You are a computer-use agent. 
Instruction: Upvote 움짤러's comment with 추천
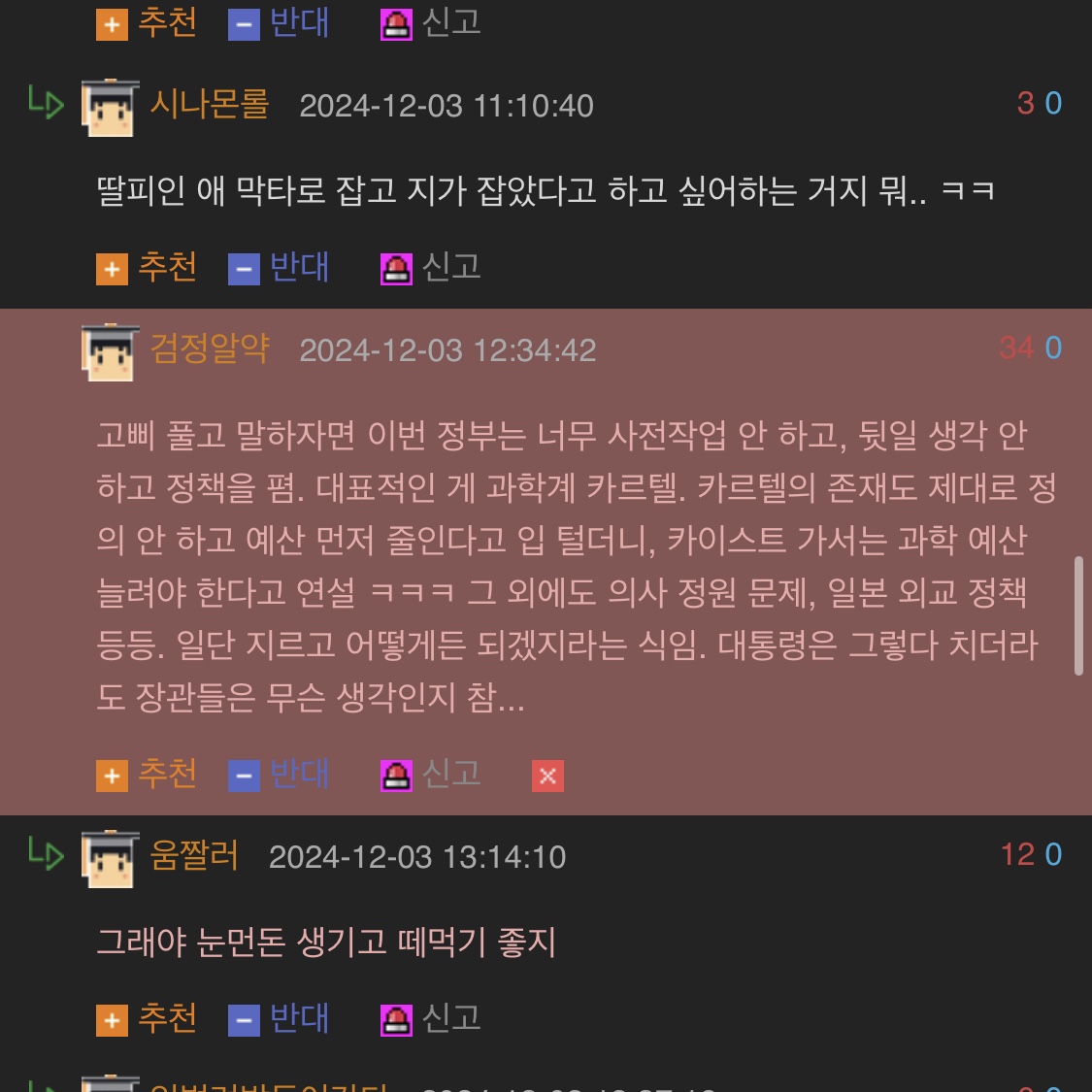(x=147, y=1018)
